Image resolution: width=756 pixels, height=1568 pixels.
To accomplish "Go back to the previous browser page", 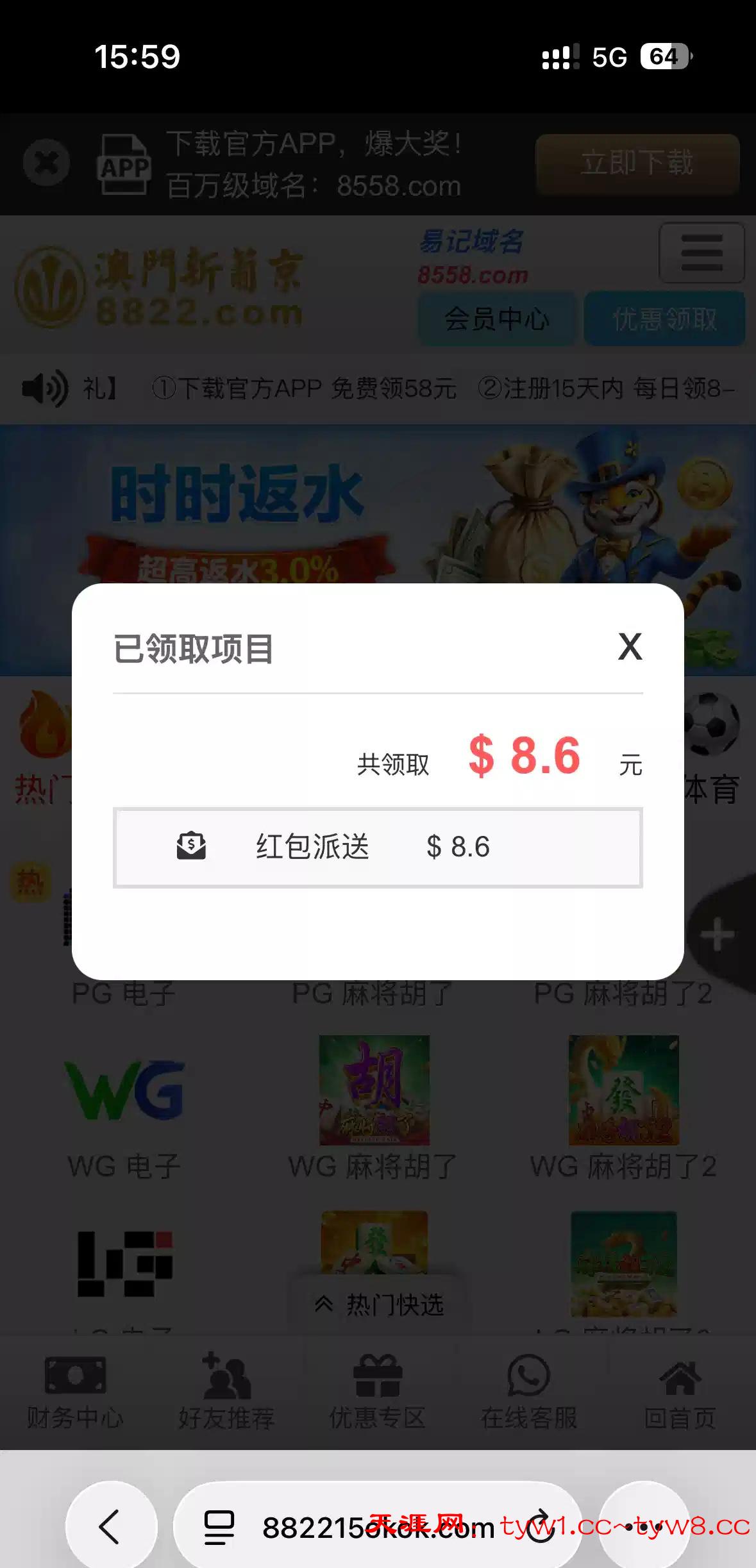I will [110, 1526].
